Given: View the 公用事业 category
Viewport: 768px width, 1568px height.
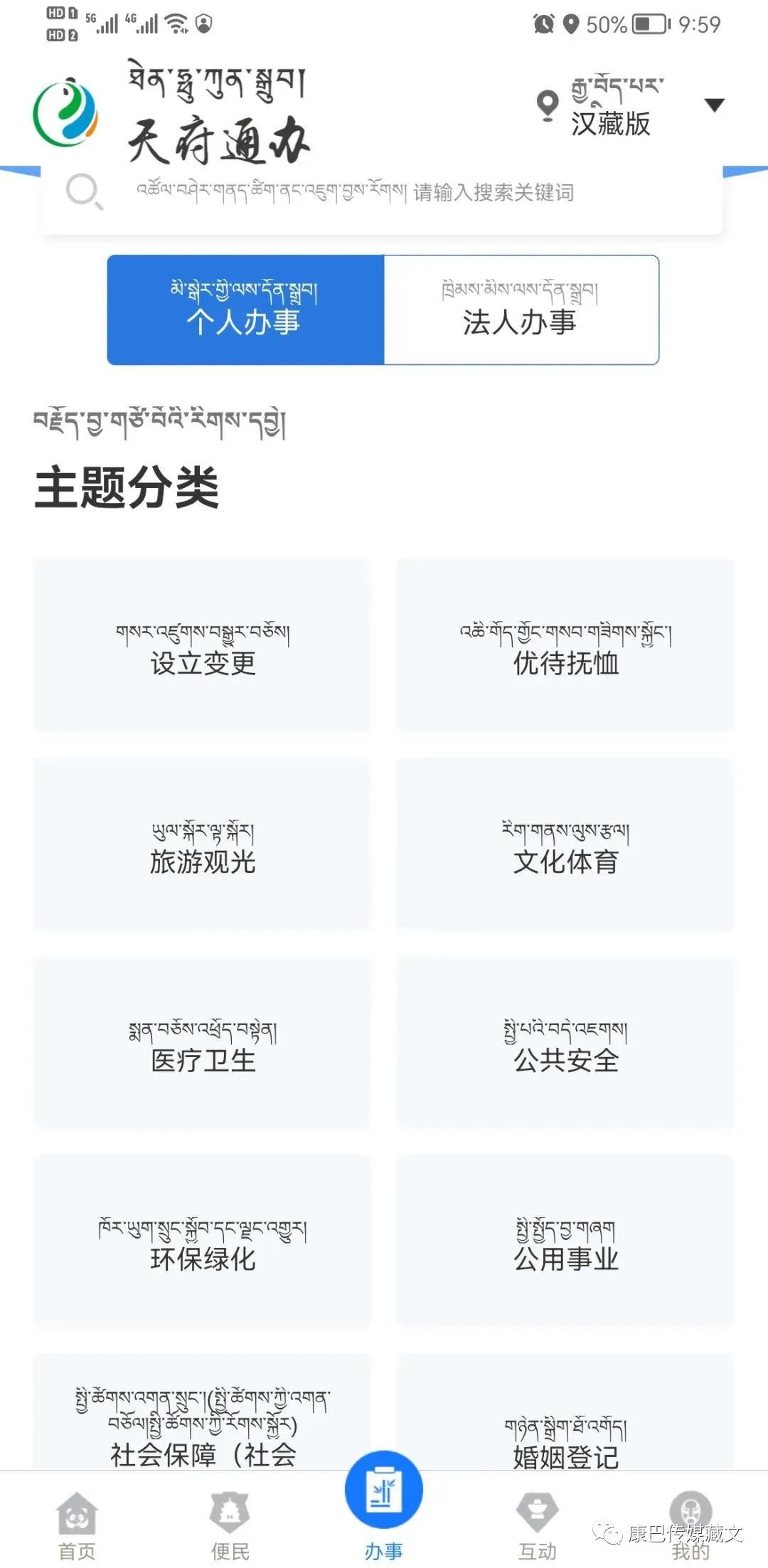Looking at the screenshot, I should click(x=565, y=1241).
